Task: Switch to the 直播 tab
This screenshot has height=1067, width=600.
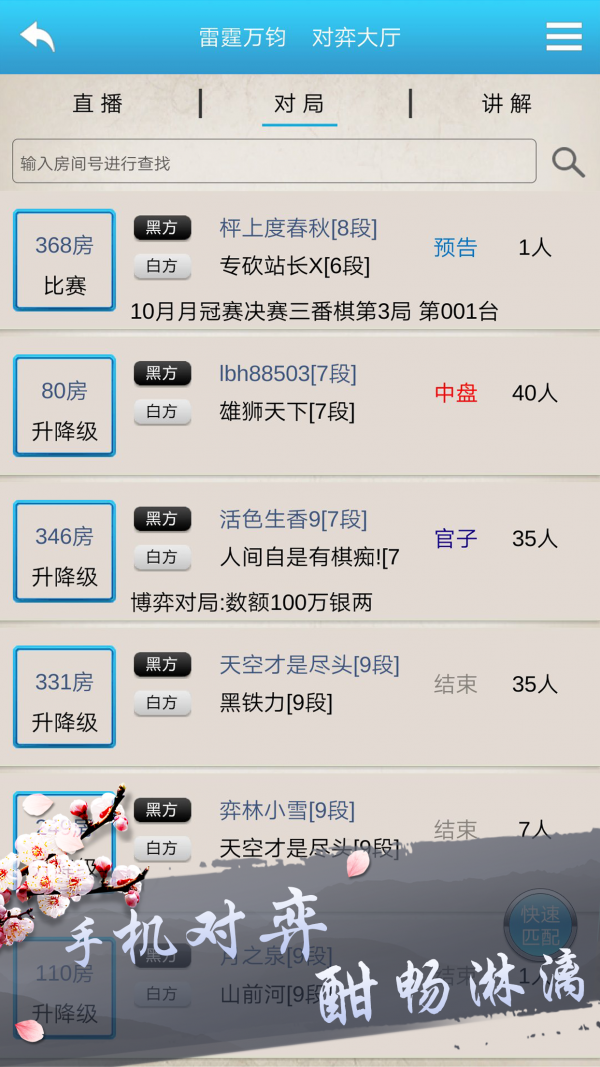Action: coord(98,104)
